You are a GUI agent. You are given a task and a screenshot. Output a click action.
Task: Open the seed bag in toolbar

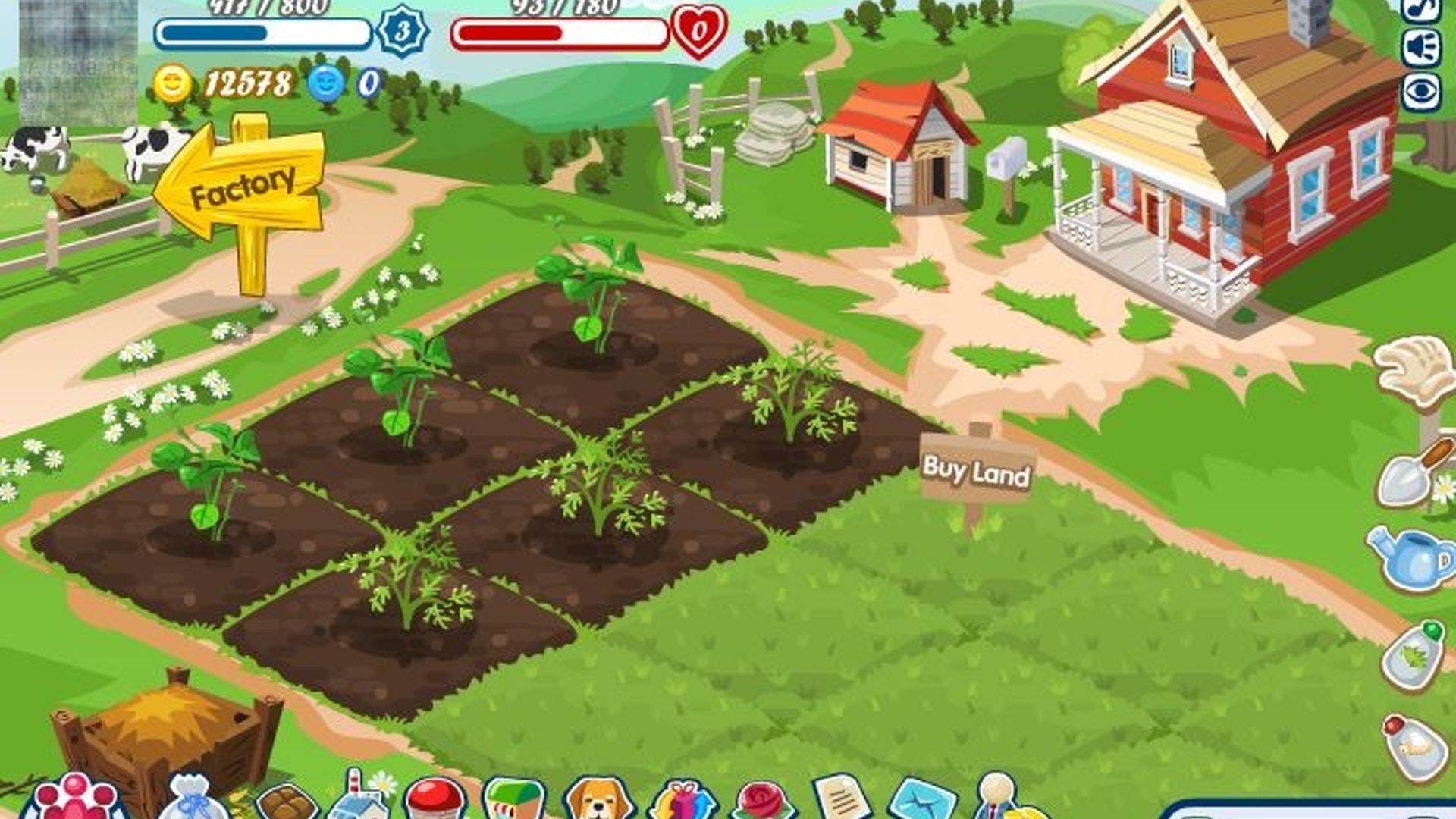point(196,800)
